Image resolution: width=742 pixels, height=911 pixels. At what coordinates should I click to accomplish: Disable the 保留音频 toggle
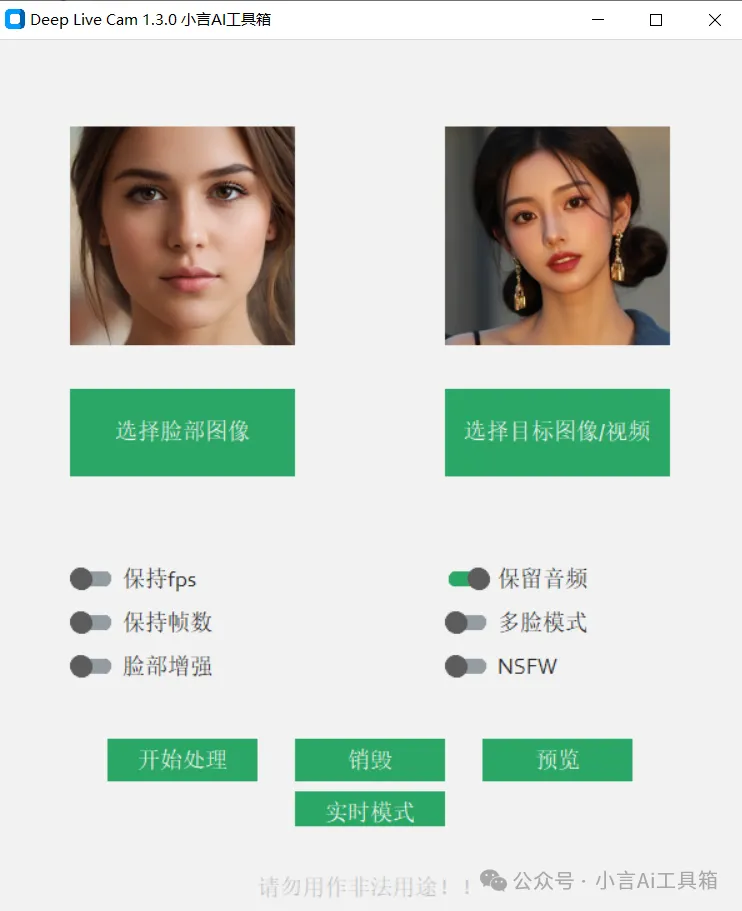click(x=468, y=578)
